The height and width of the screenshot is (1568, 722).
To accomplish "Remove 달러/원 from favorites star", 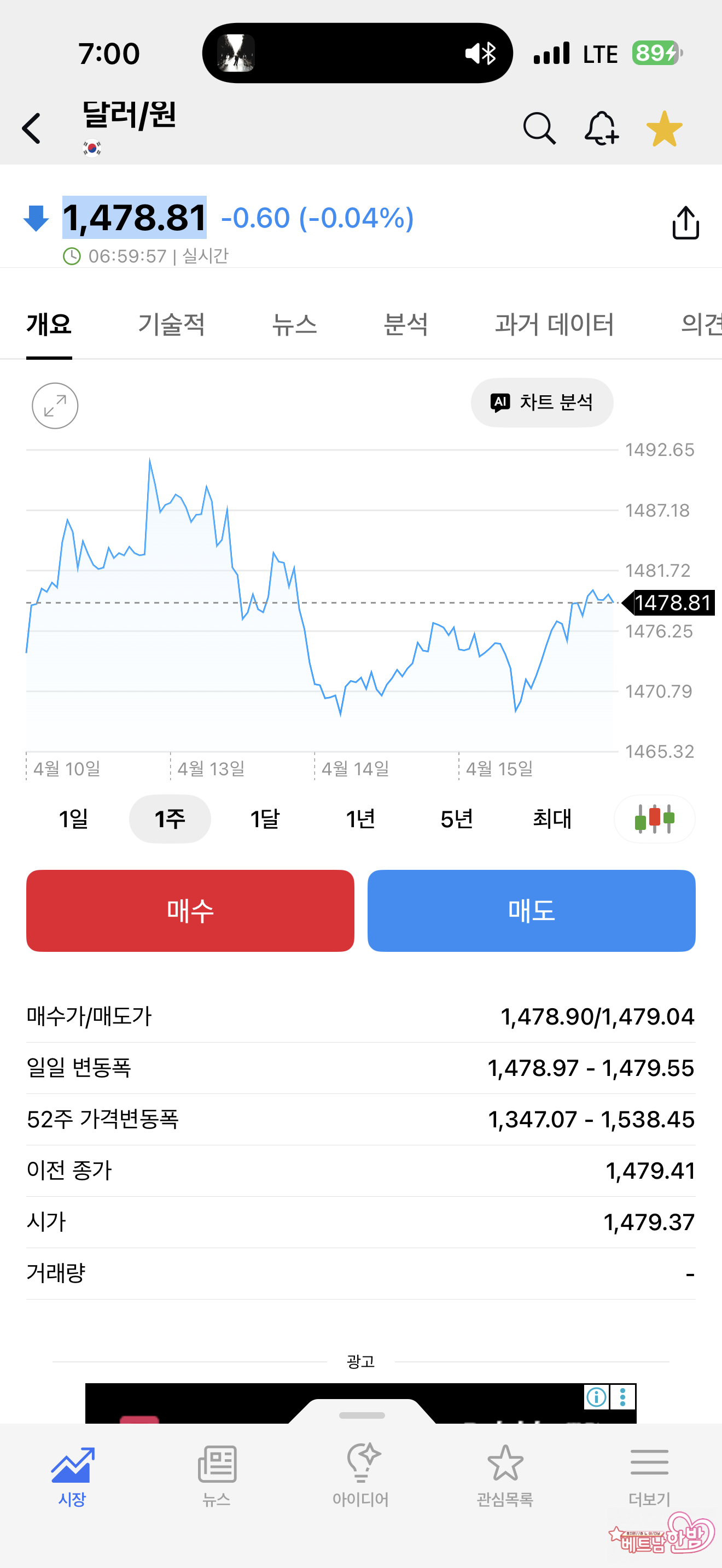I will click(x=664, y=128).
